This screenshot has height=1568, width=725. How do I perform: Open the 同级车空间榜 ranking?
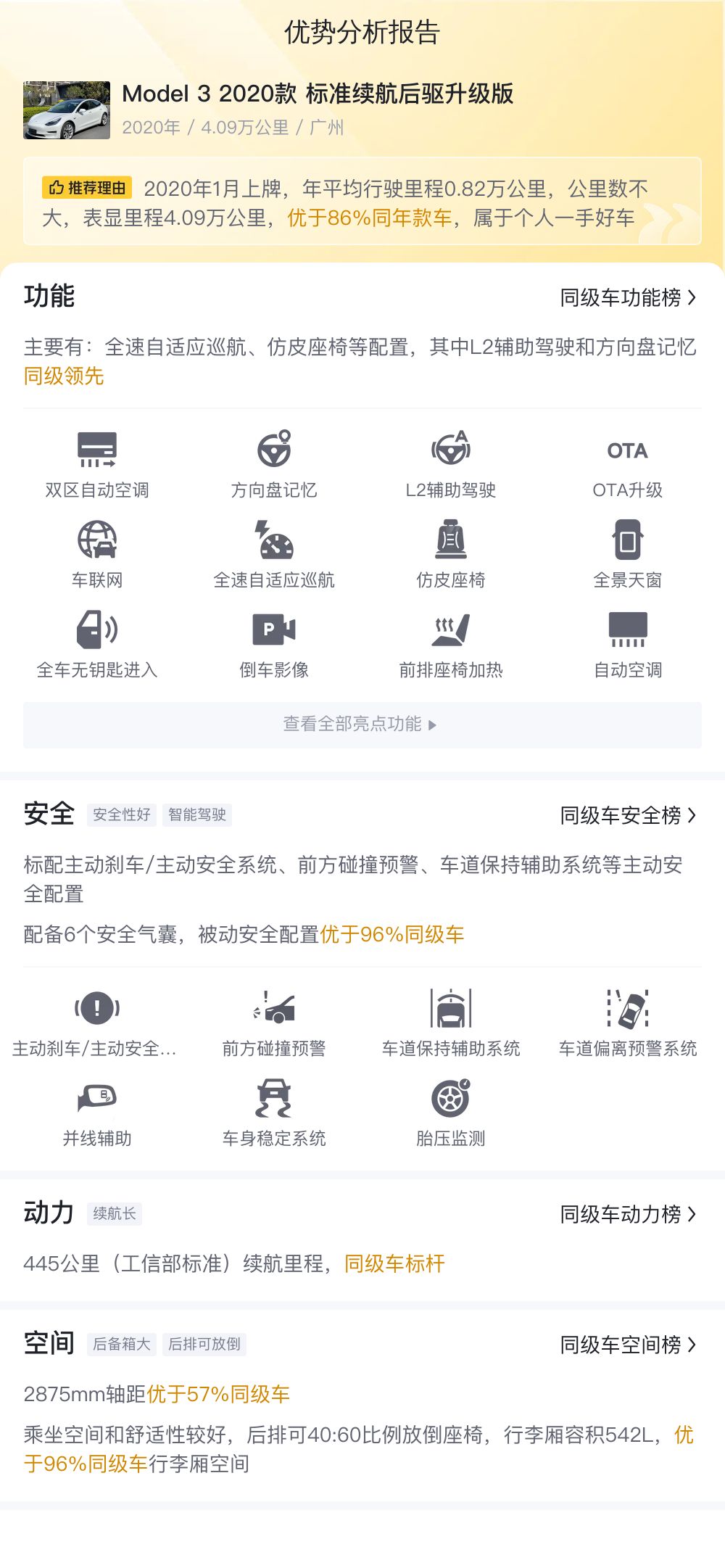tap(628, 1345)
